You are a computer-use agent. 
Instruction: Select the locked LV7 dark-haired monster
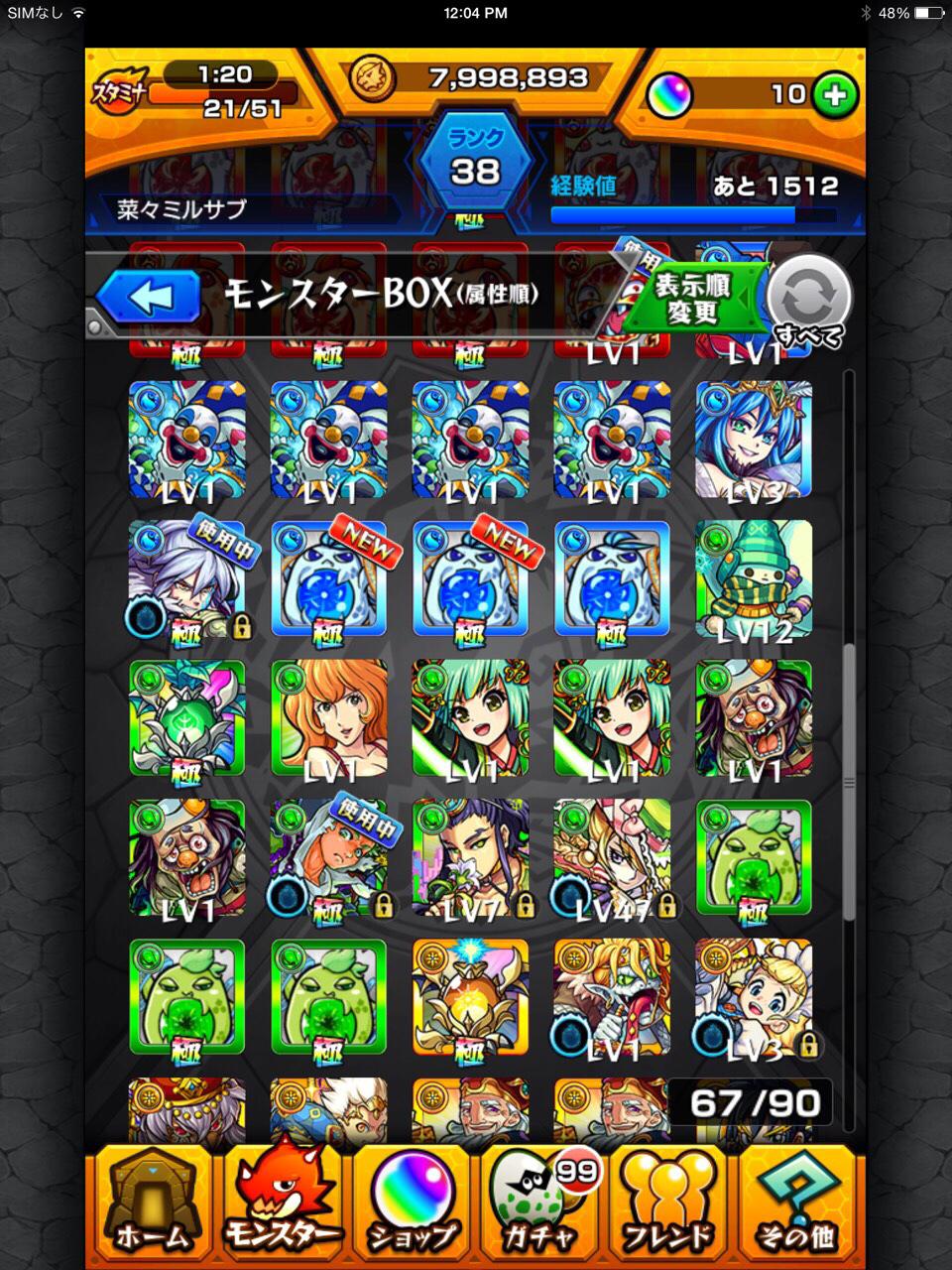(x=470, y=858)
